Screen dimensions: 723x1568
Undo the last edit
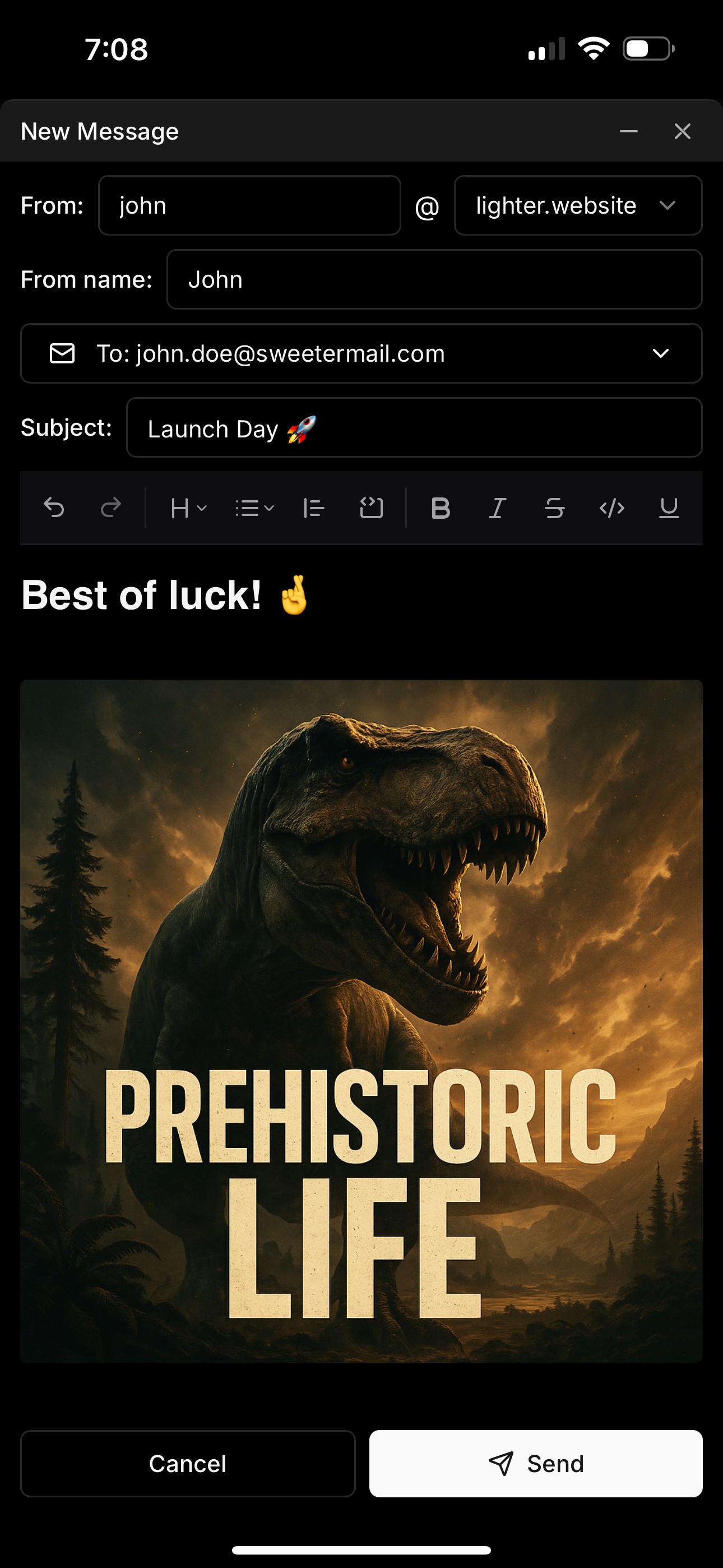tap(54, 507)
